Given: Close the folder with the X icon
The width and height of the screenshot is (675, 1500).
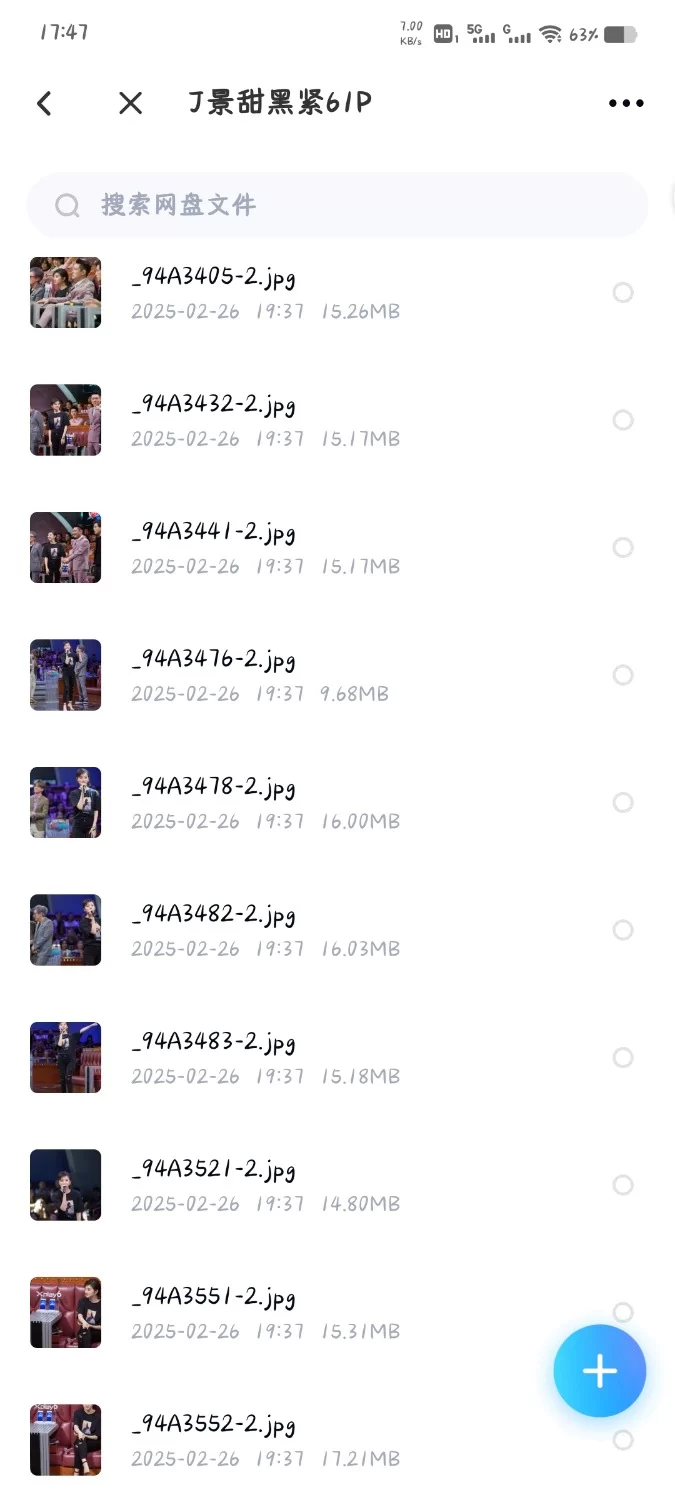Looking at the screenshot, I should (130, 103).
